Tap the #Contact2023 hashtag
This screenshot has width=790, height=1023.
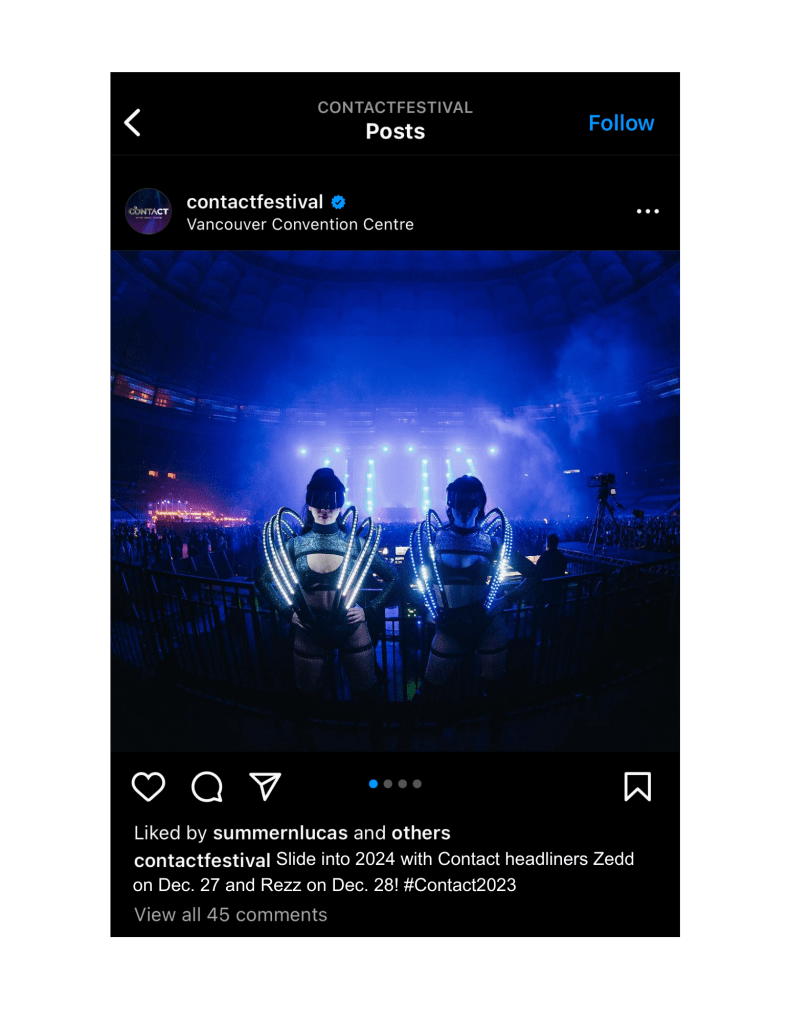460,885
